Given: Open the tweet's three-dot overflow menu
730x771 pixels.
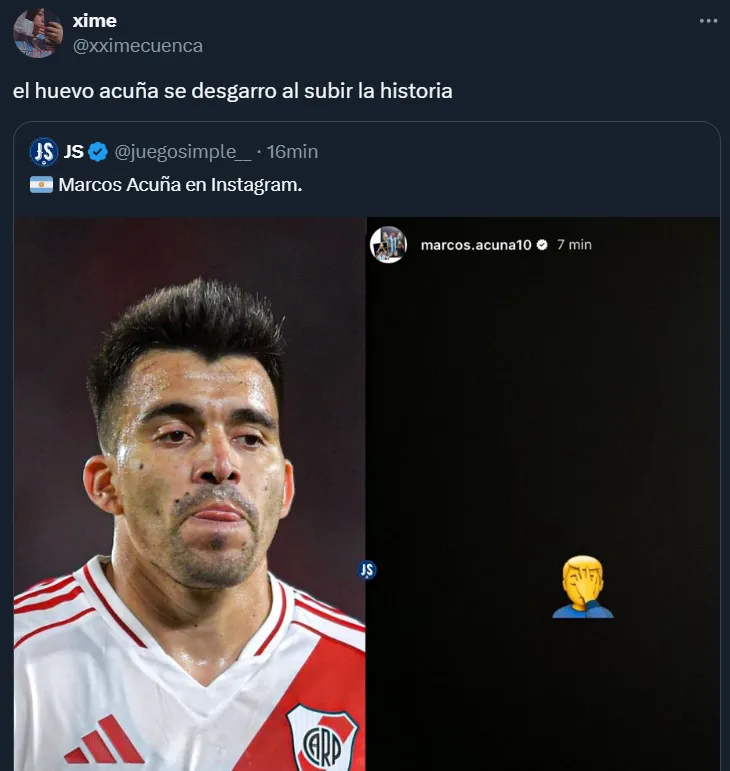Looking at the screenshot, I should click(x=708, y=21).
